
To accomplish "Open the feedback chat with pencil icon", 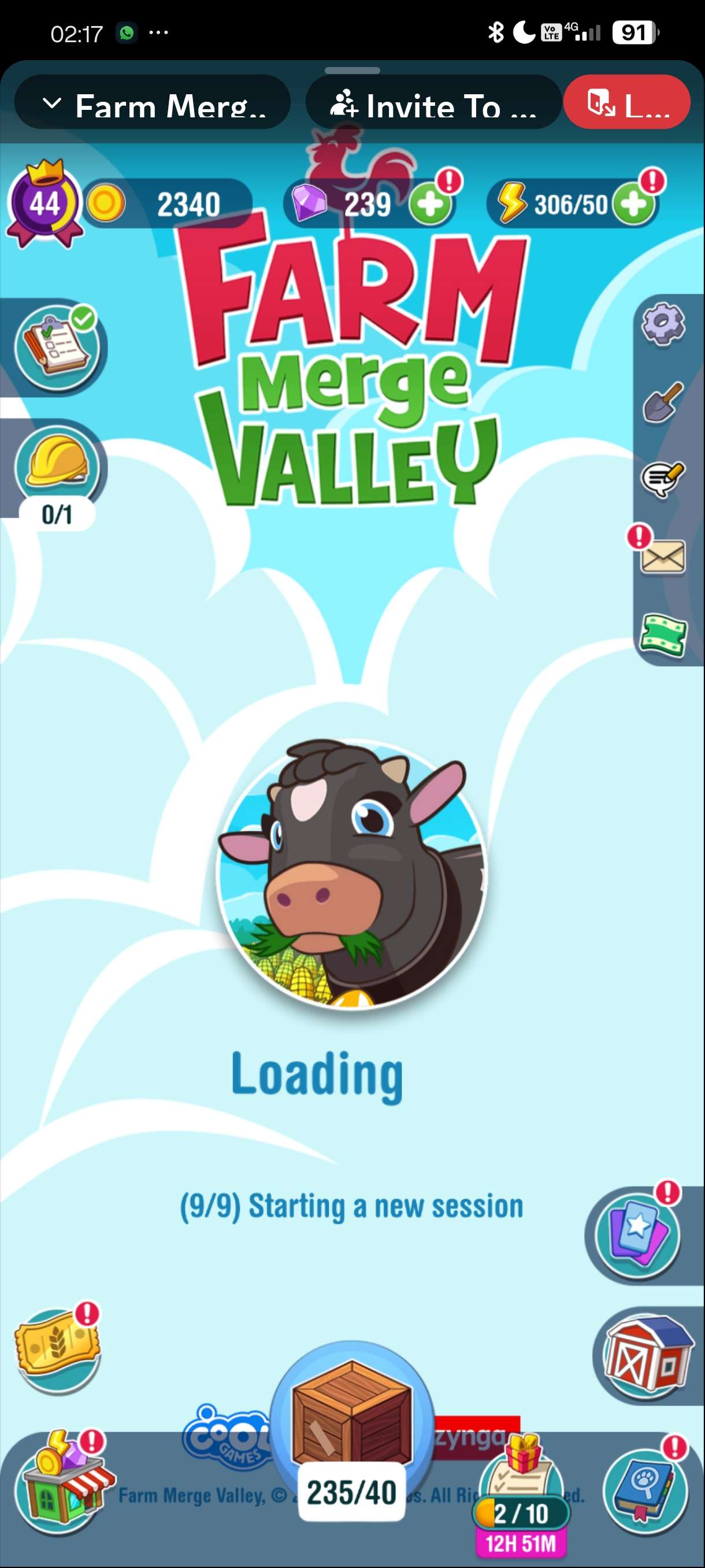I will tap(662, 479).
